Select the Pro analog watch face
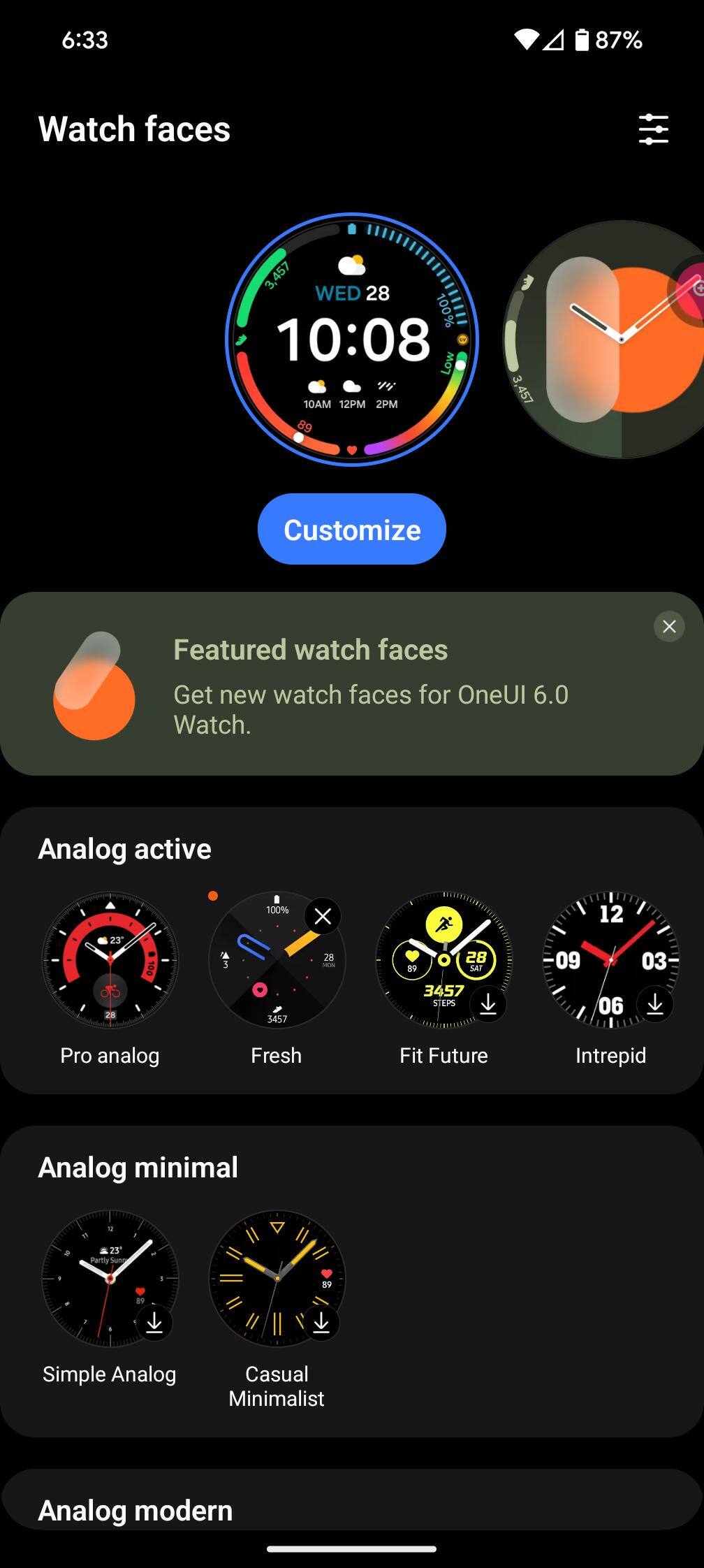 coord(110,960)
